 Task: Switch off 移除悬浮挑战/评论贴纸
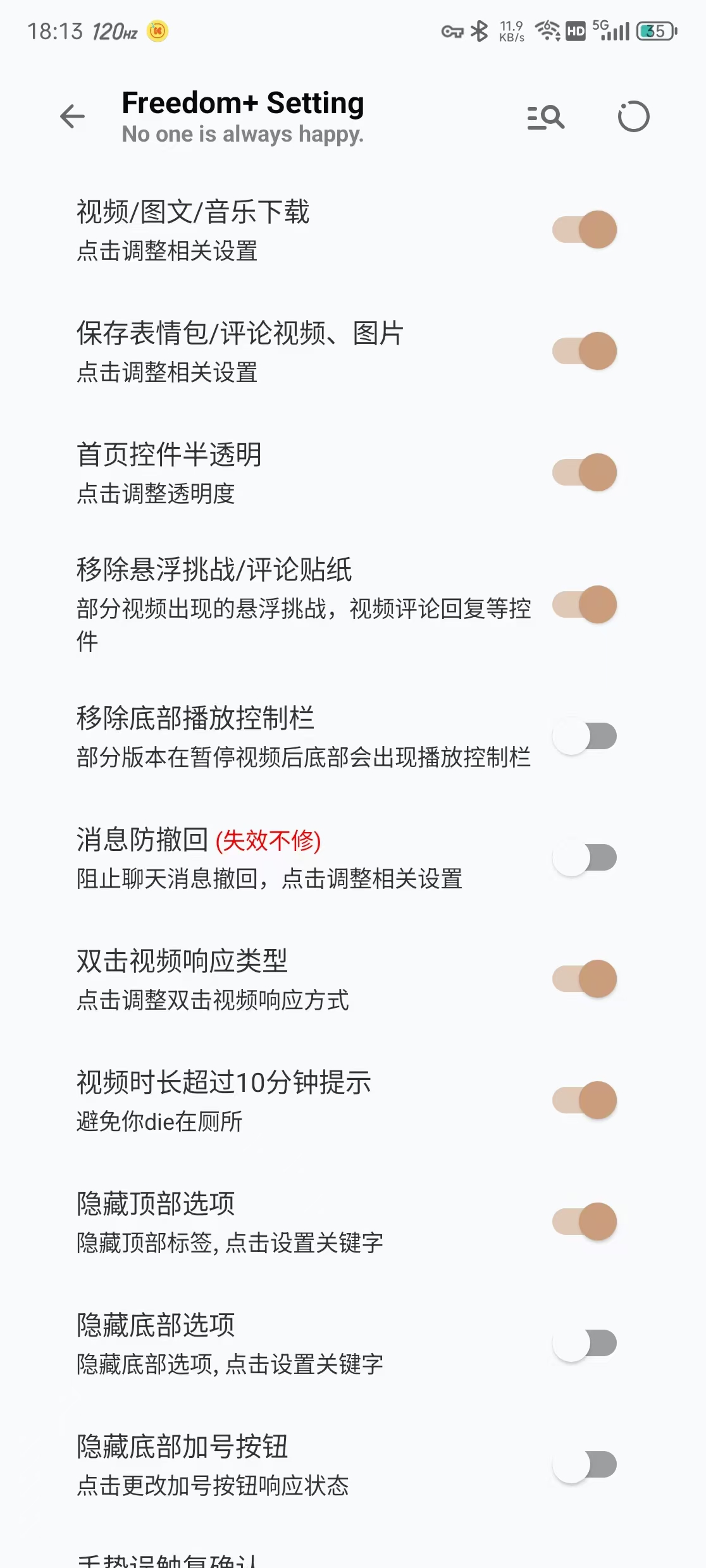click(585, 604)
